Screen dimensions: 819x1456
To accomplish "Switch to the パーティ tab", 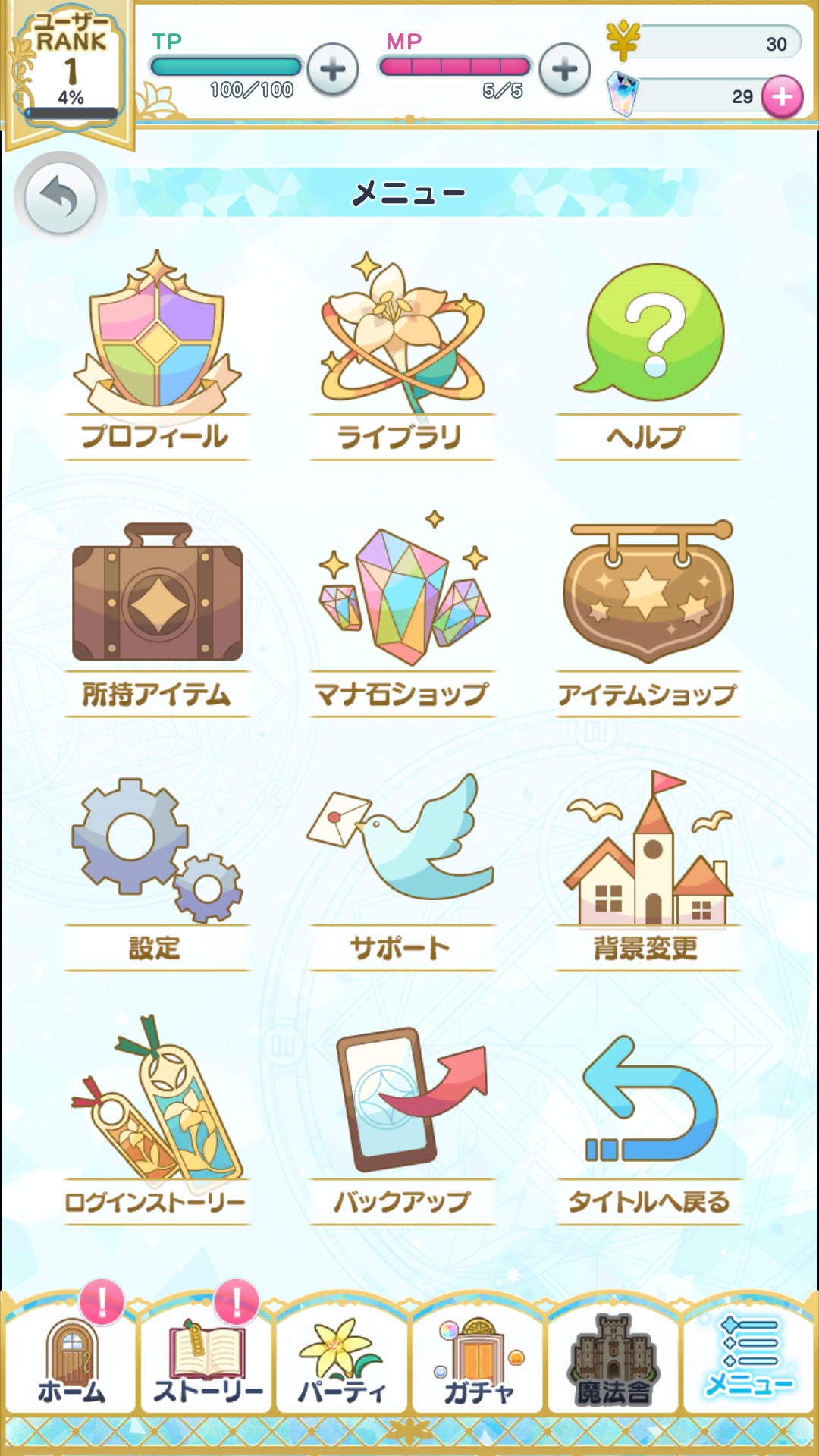I will click(341, 1361).
